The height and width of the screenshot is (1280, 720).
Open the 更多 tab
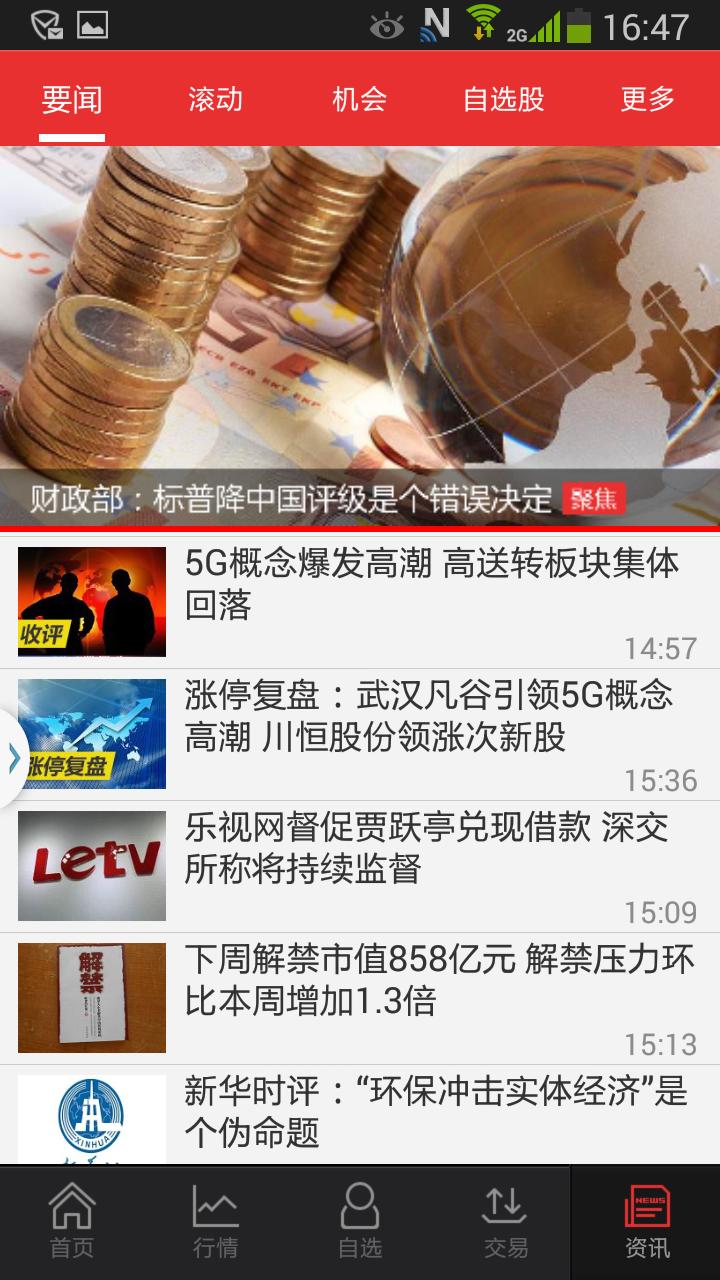647,100
